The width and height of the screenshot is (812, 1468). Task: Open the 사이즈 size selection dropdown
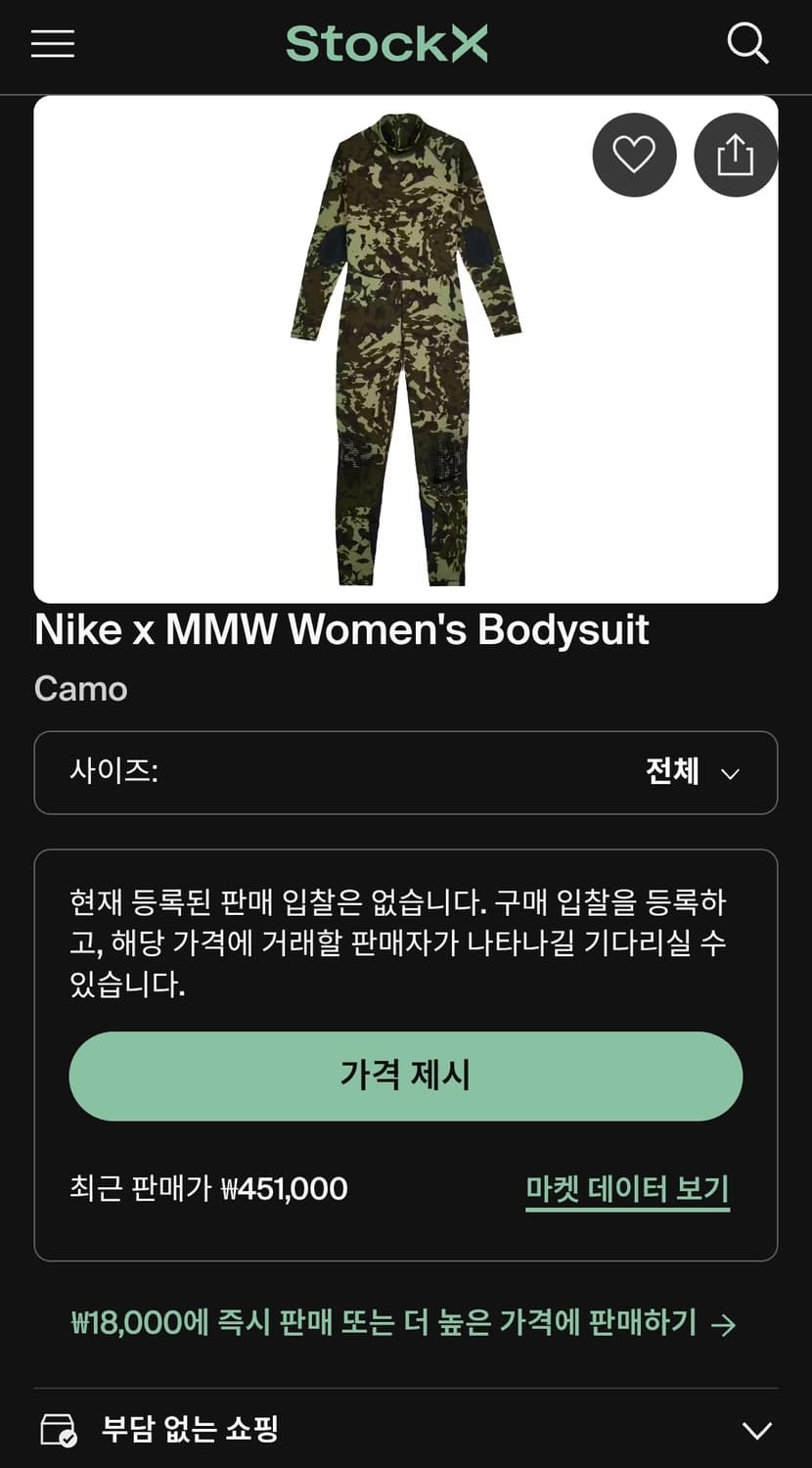[405, 773]
